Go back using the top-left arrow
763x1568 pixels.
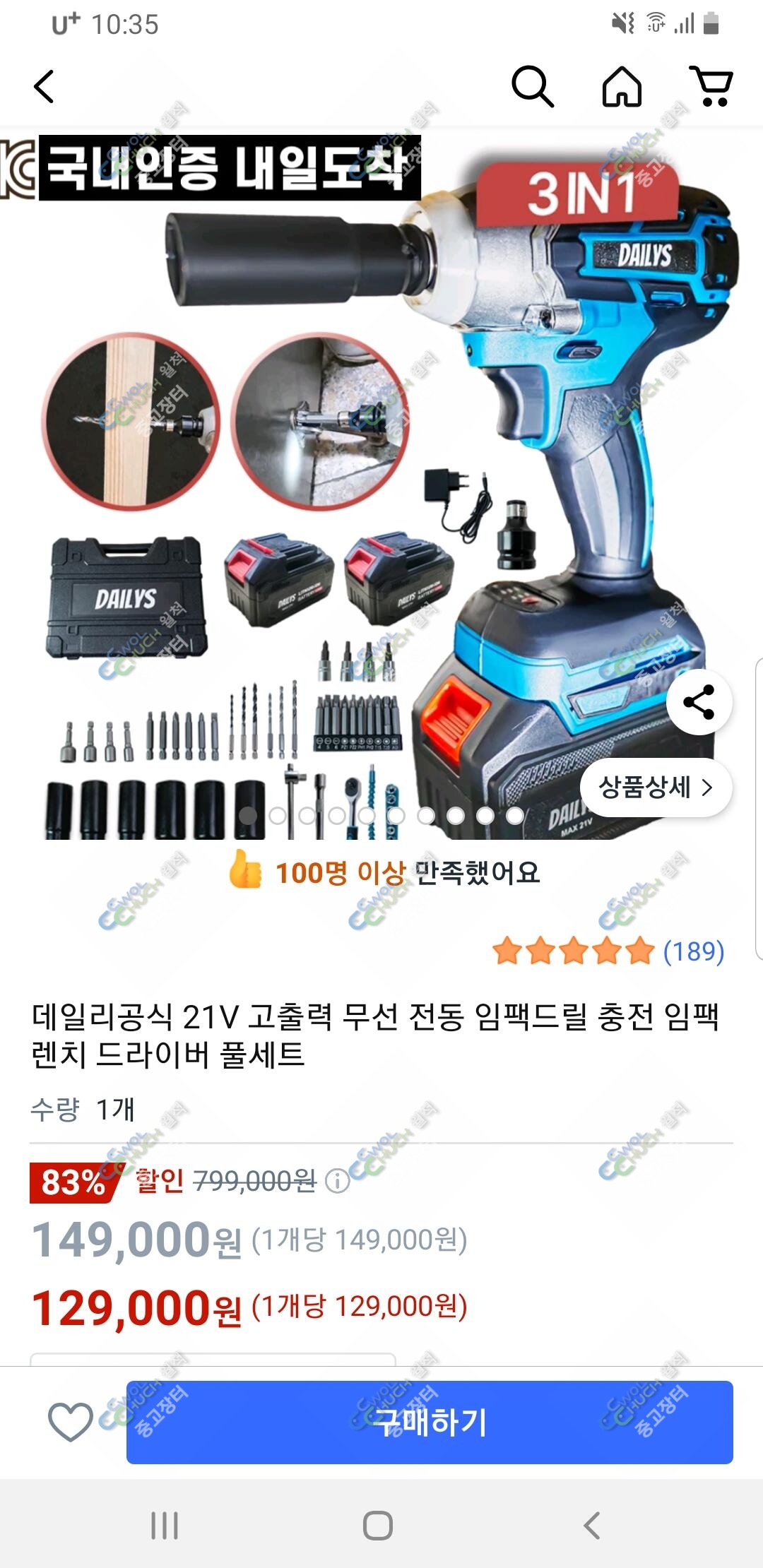tap(44, 87)
